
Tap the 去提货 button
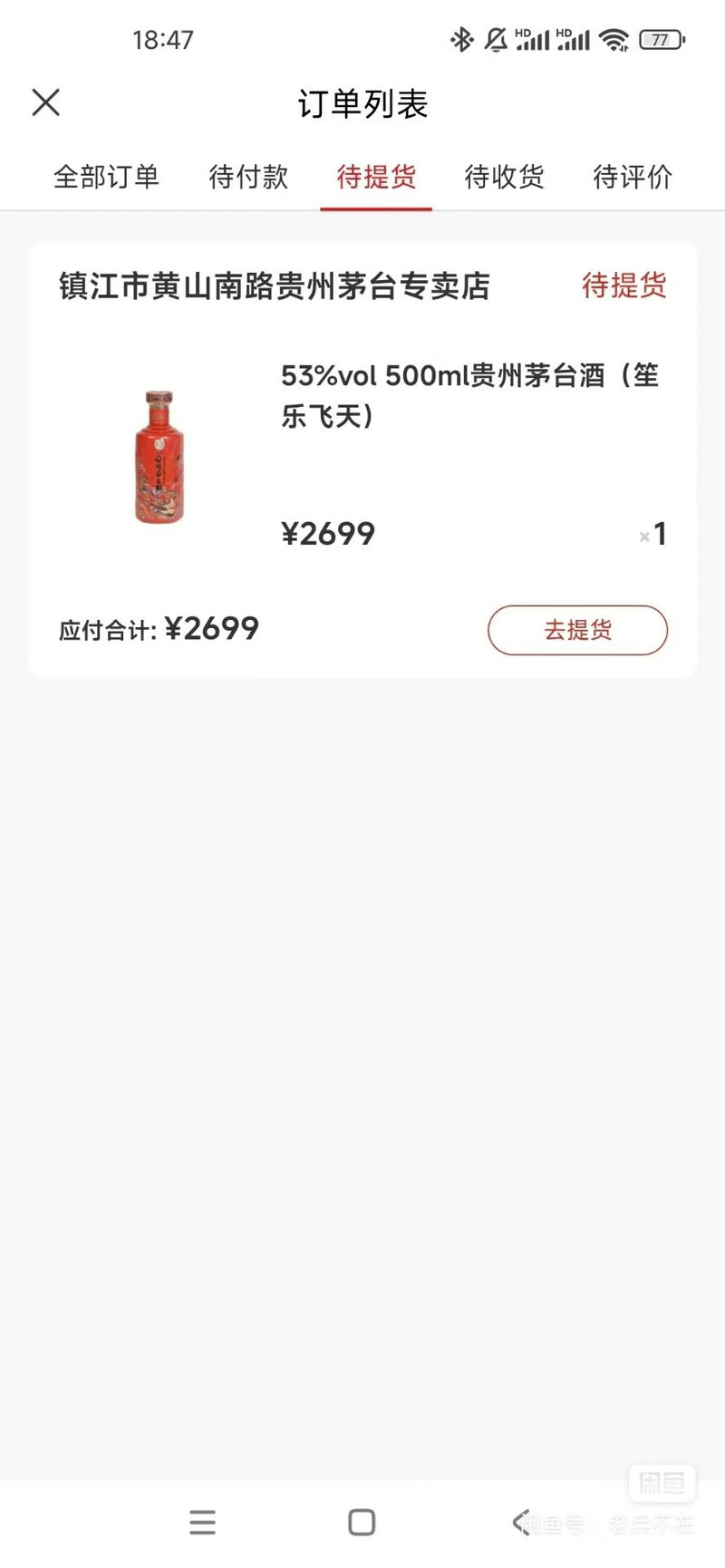coord(577,630)
